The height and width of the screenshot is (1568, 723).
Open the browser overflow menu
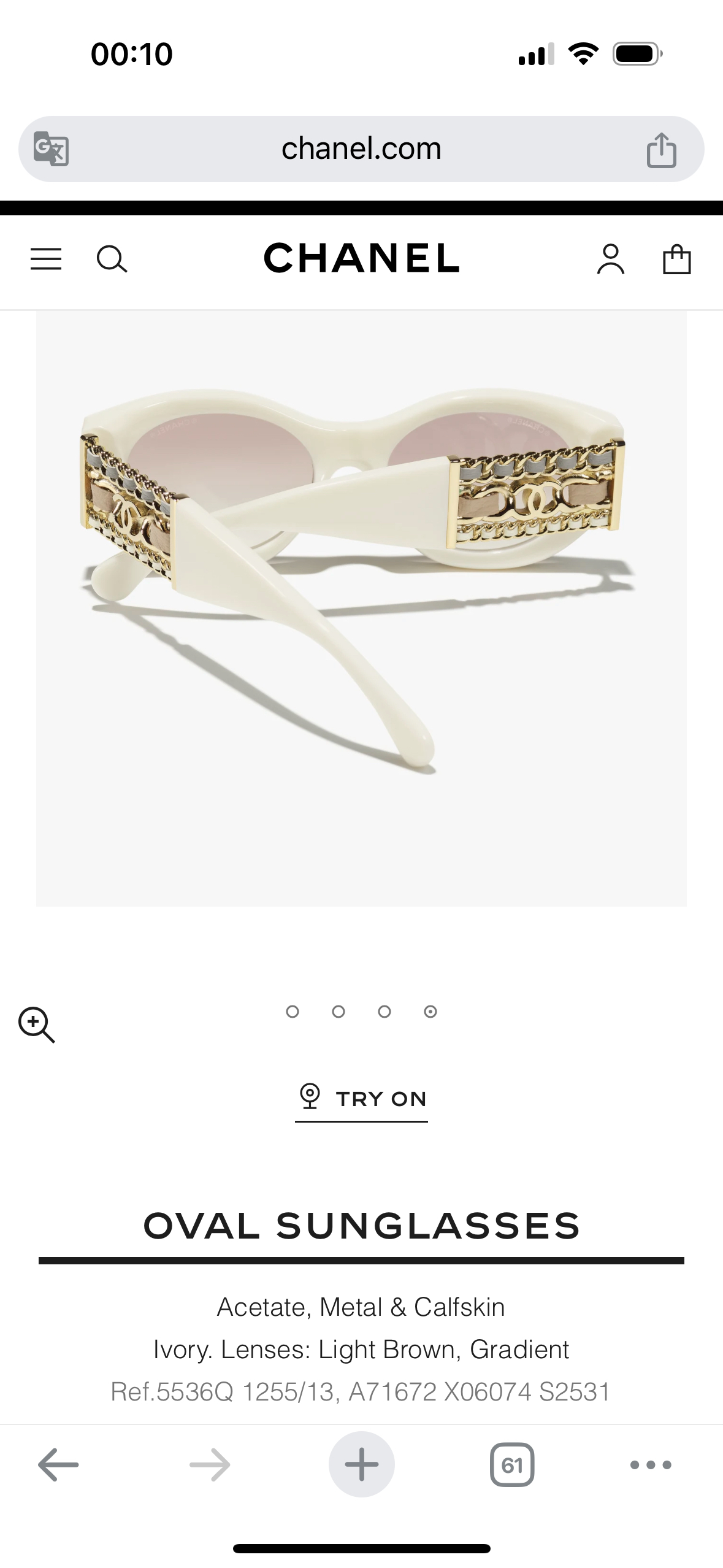[x=651, y=1465]
